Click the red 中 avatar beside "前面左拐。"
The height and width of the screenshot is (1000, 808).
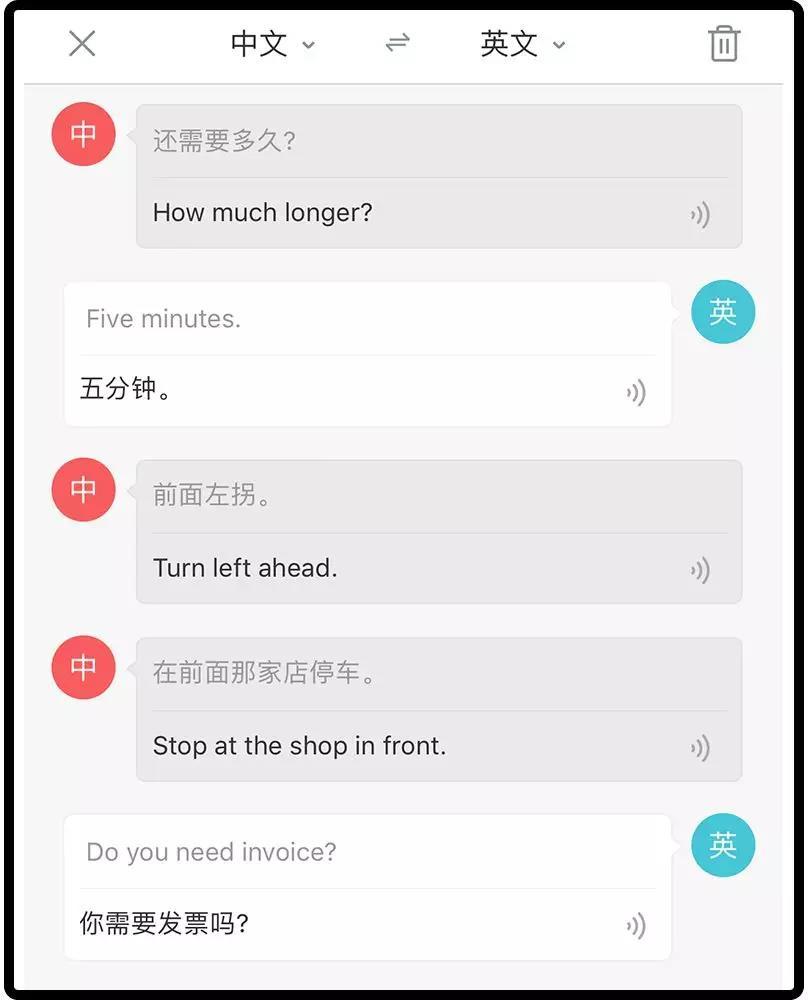tap(83, 490)
